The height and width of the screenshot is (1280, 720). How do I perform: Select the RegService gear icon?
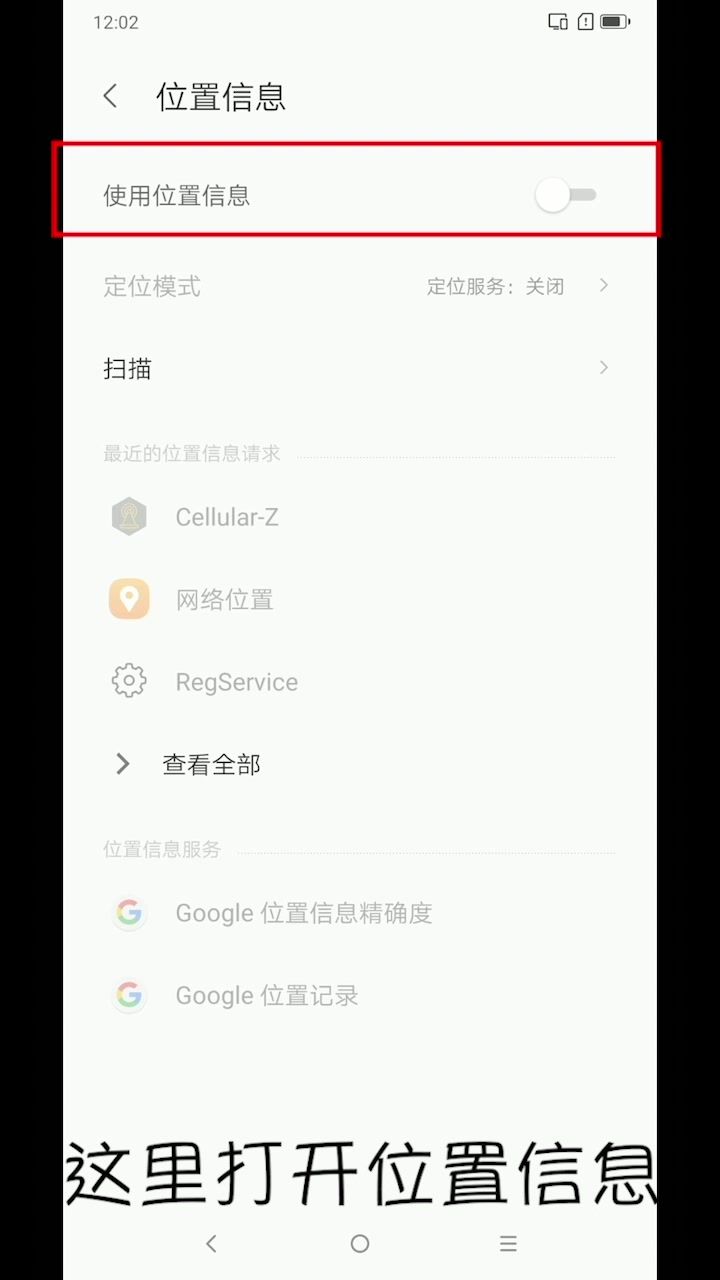coord(129,681)
